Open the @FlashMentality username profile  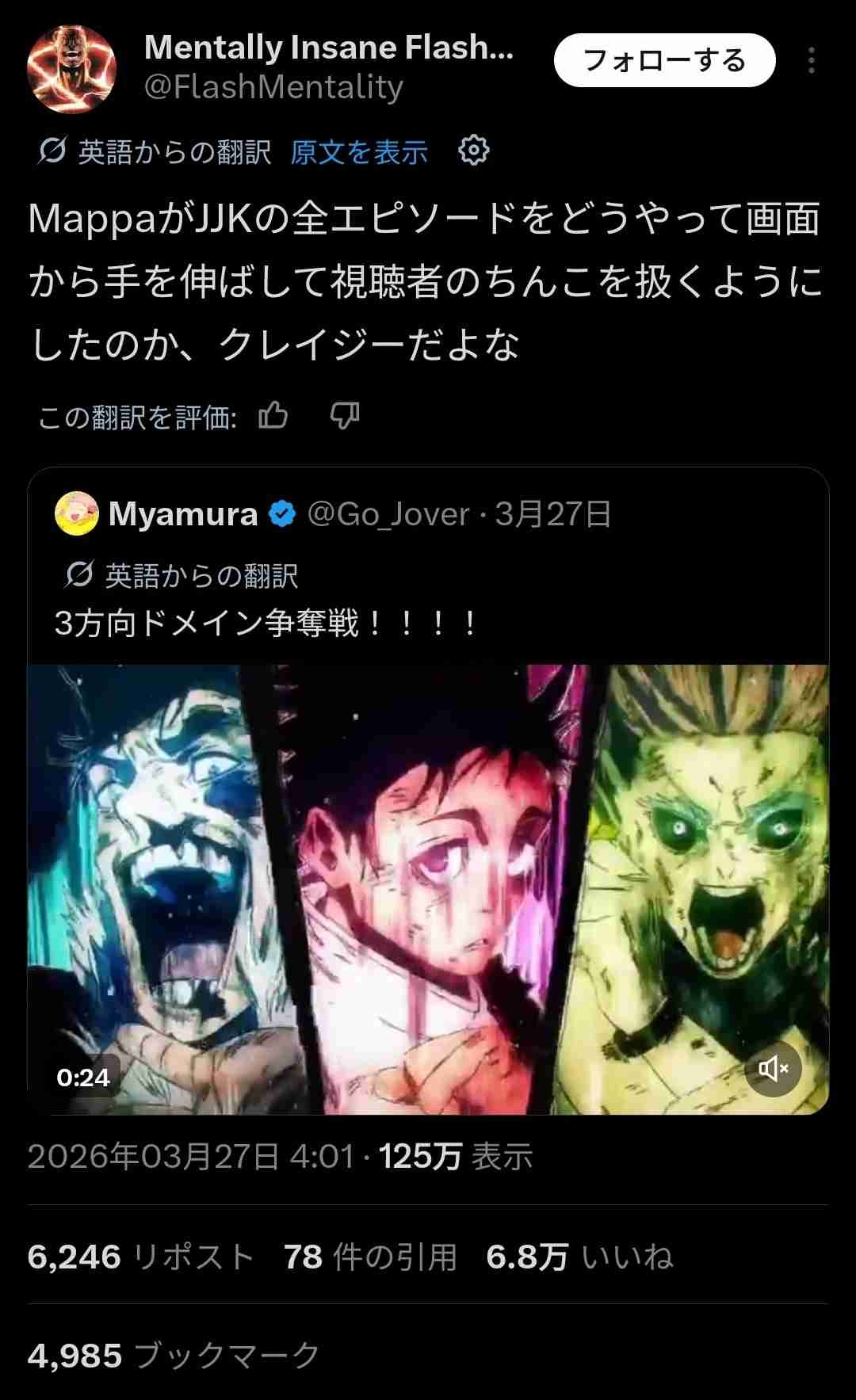click(x=273, y=87)
